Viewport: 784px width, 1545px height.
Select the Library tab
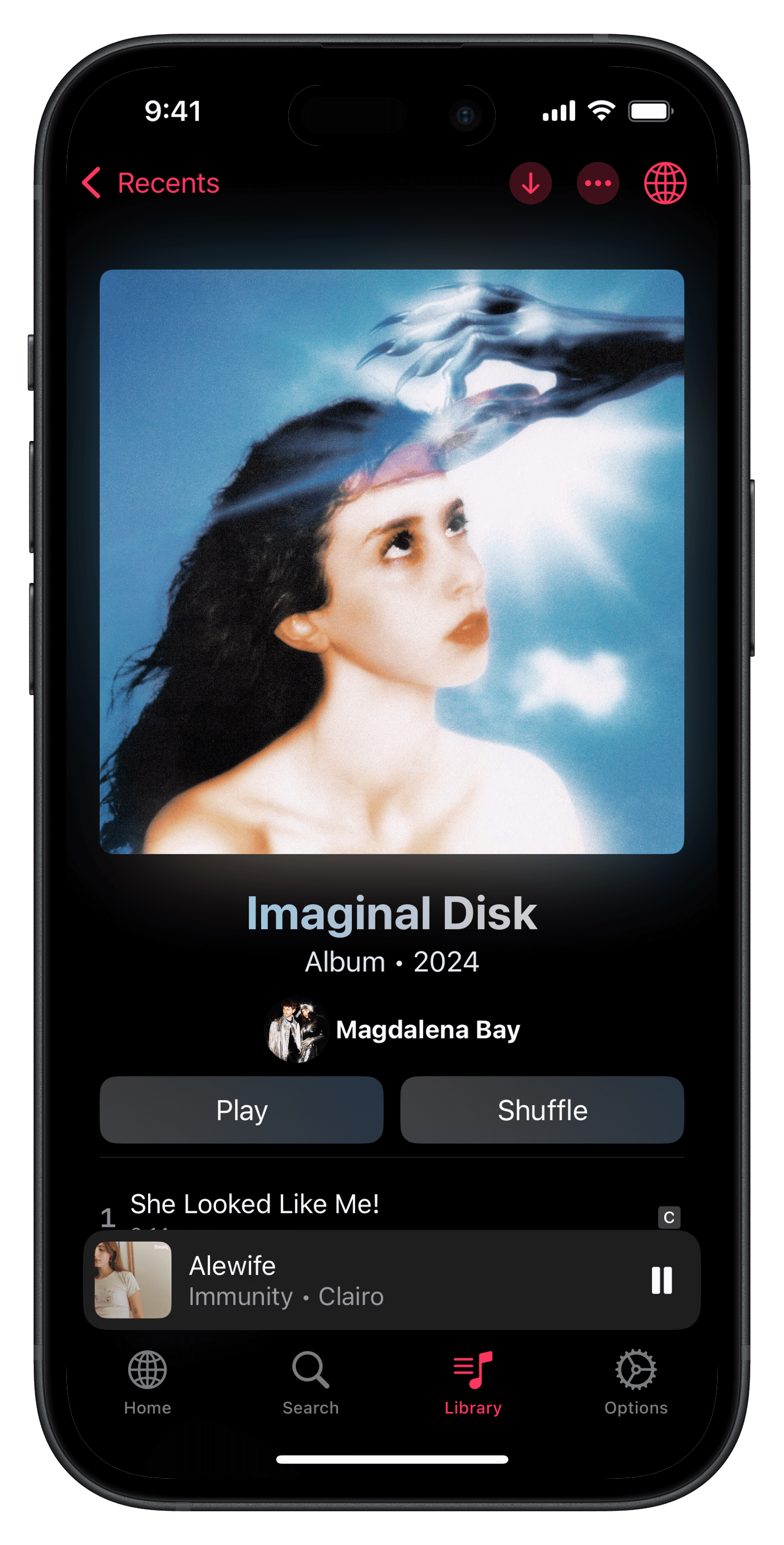(473, 1383)
